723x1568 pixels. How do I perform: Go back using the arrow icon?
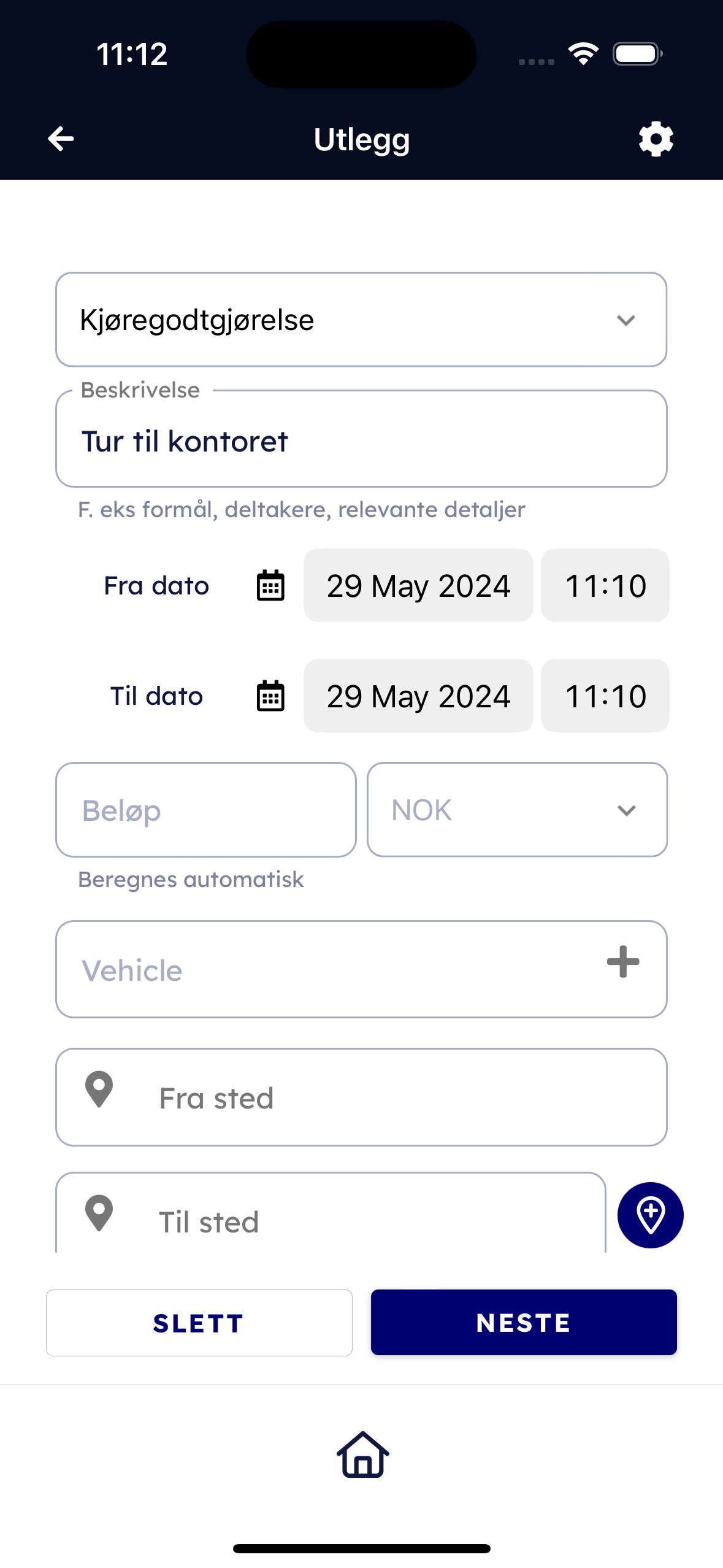[x=61, y=139]
